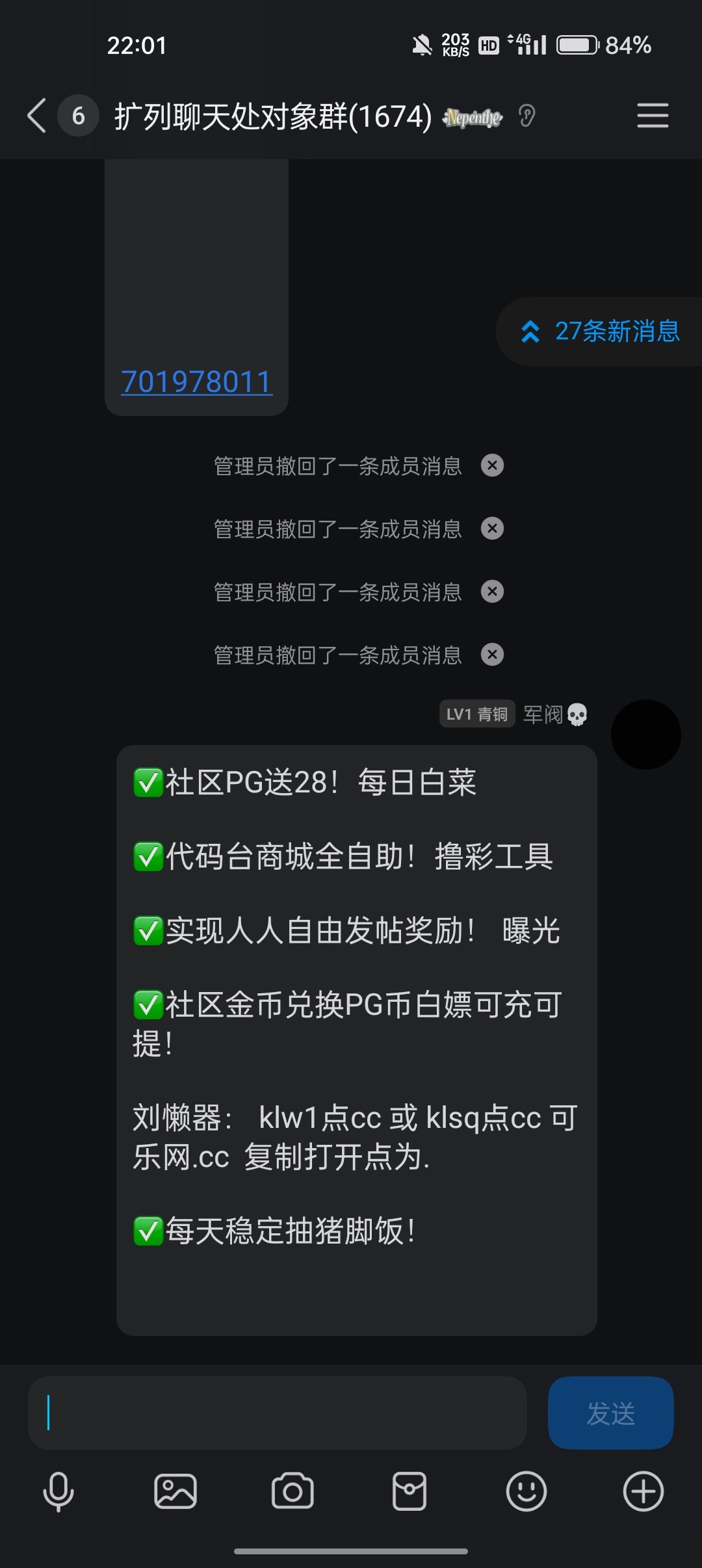Tap the earphone icon beside the group name
702x1568 pixels.
[x=528, y=116]
